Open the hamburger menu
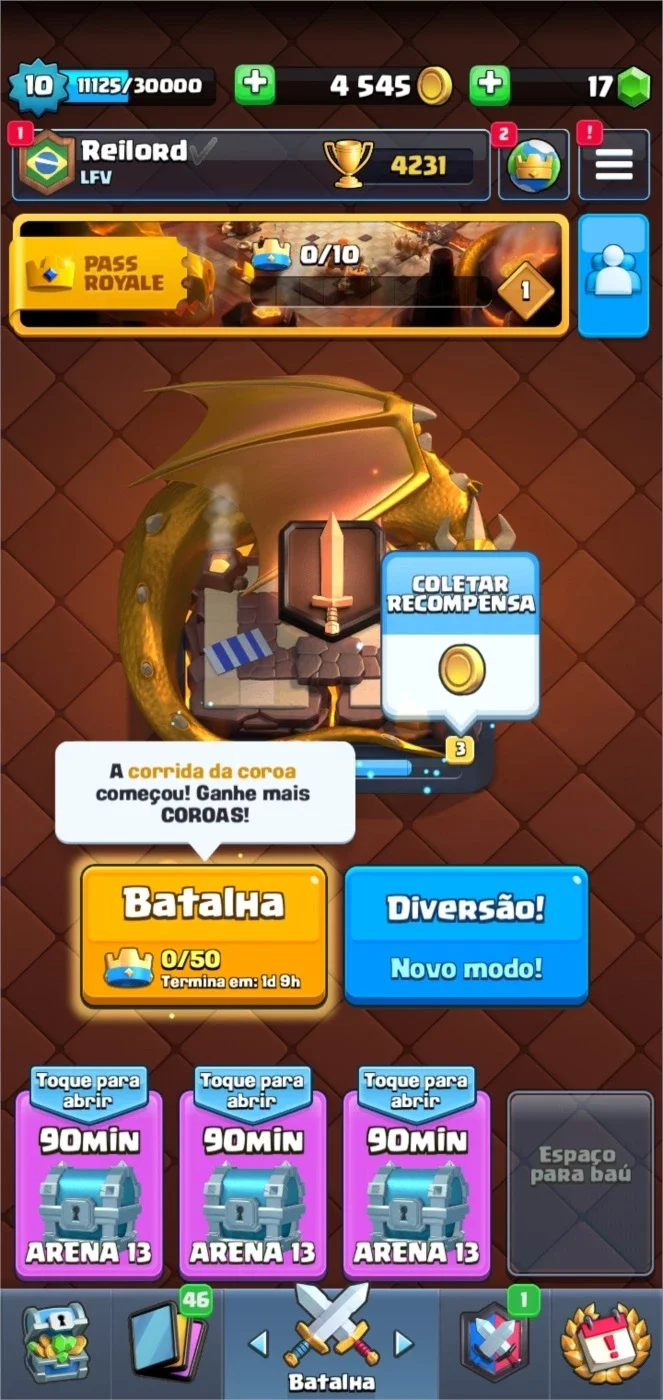Screen dimensions: 663x1400 point(614,165)
